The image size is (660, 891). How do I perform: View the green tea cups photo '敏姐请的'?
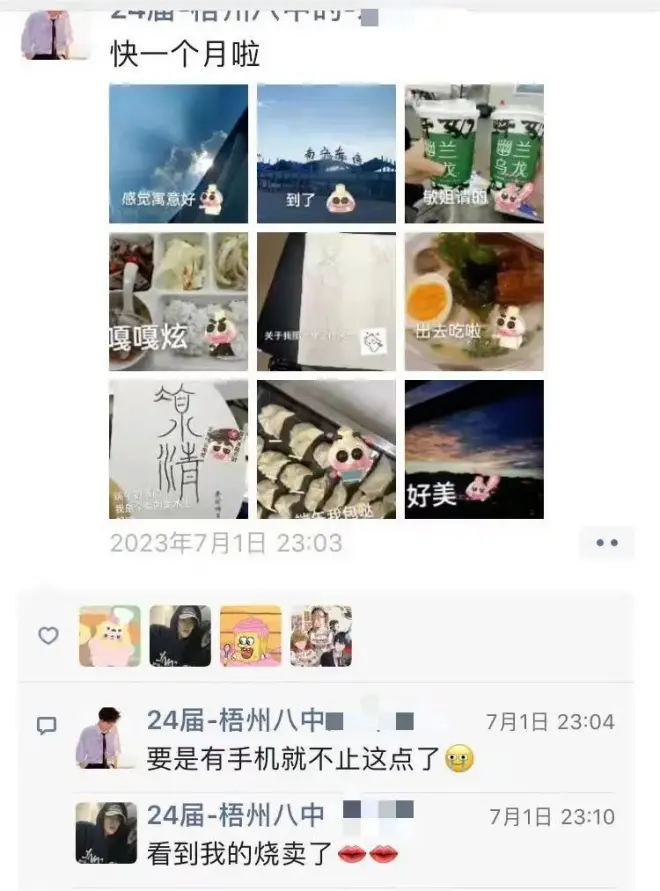click(474, 153)
